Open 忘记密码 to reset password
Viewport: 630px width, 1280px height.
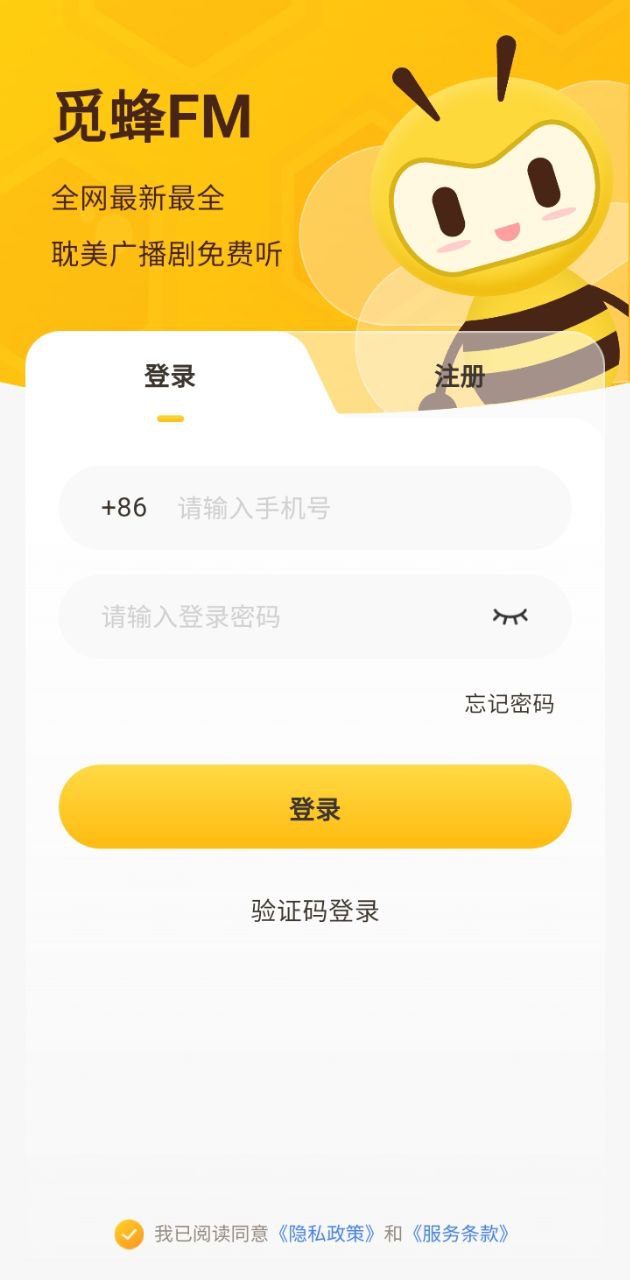click(509, 704)
